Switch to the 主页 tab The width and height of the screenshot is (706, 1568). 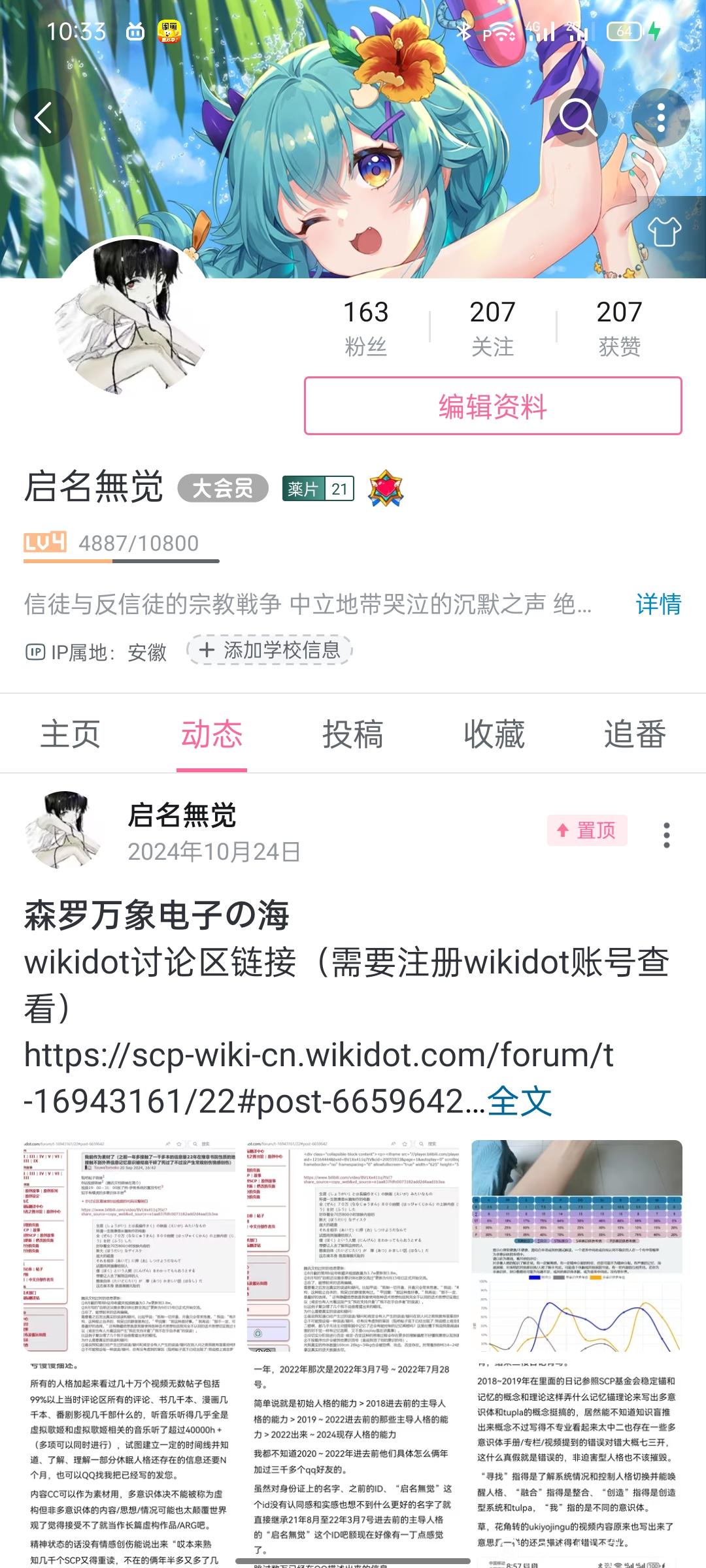[x=71, y=734]
